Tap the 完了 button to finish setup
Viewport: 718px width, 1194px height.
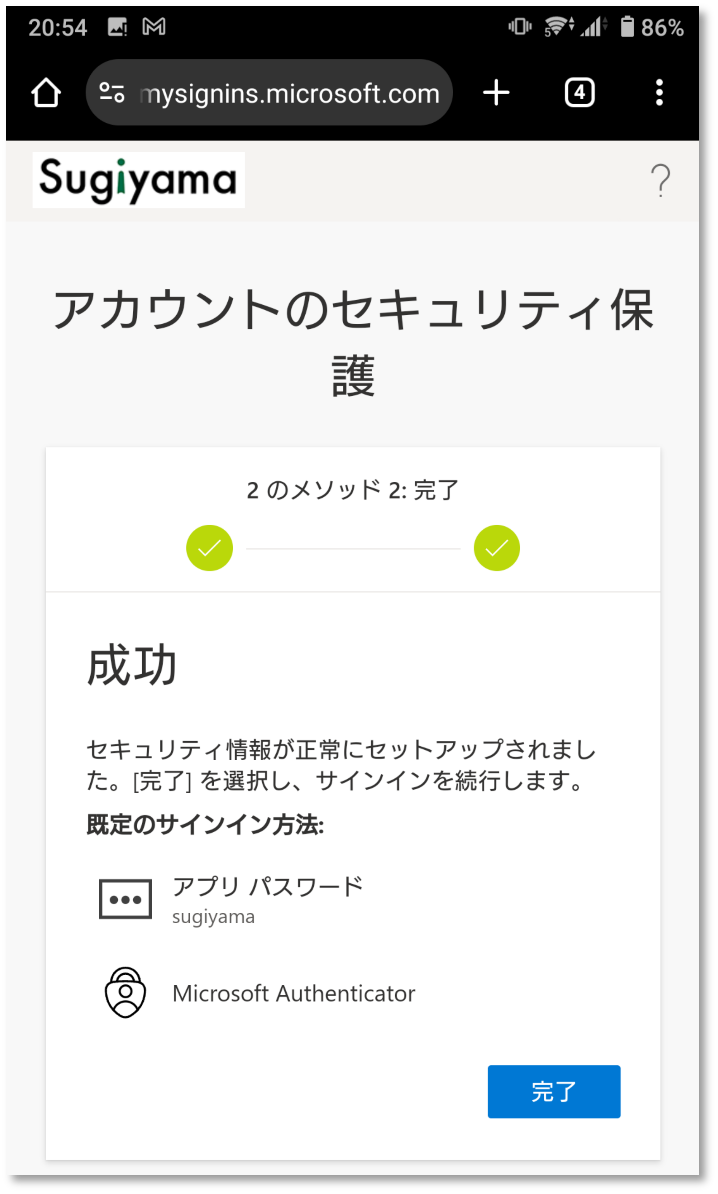(x=554, y=1091)
